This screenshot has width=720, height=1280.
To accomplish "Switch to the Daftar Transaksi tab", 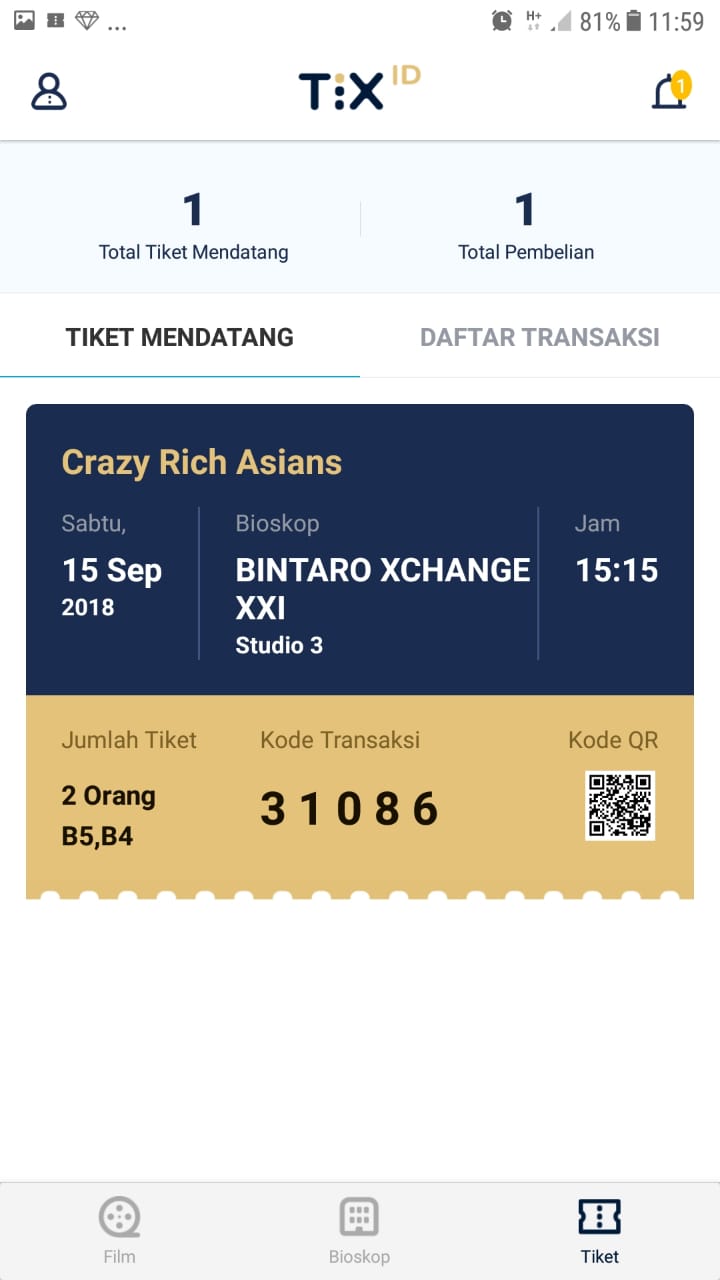I will (x=540, y=337).
